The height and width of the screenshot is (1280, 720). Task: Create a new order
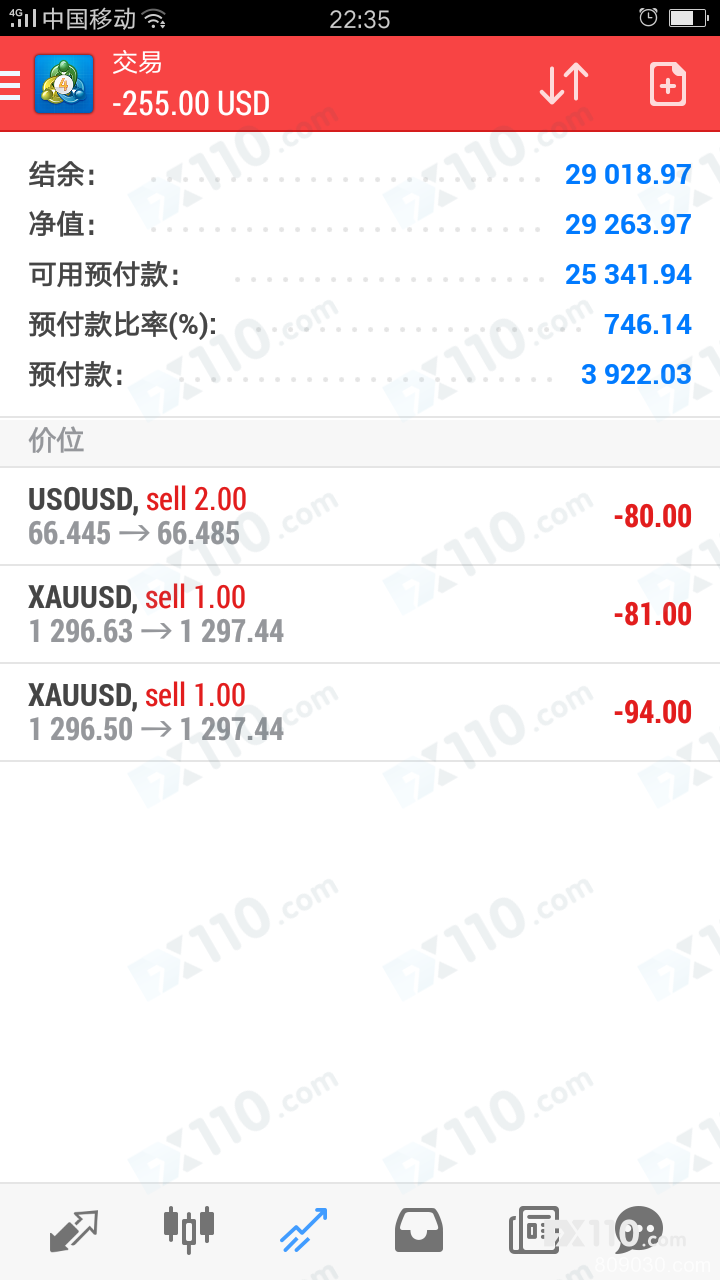tap(667, 85)
